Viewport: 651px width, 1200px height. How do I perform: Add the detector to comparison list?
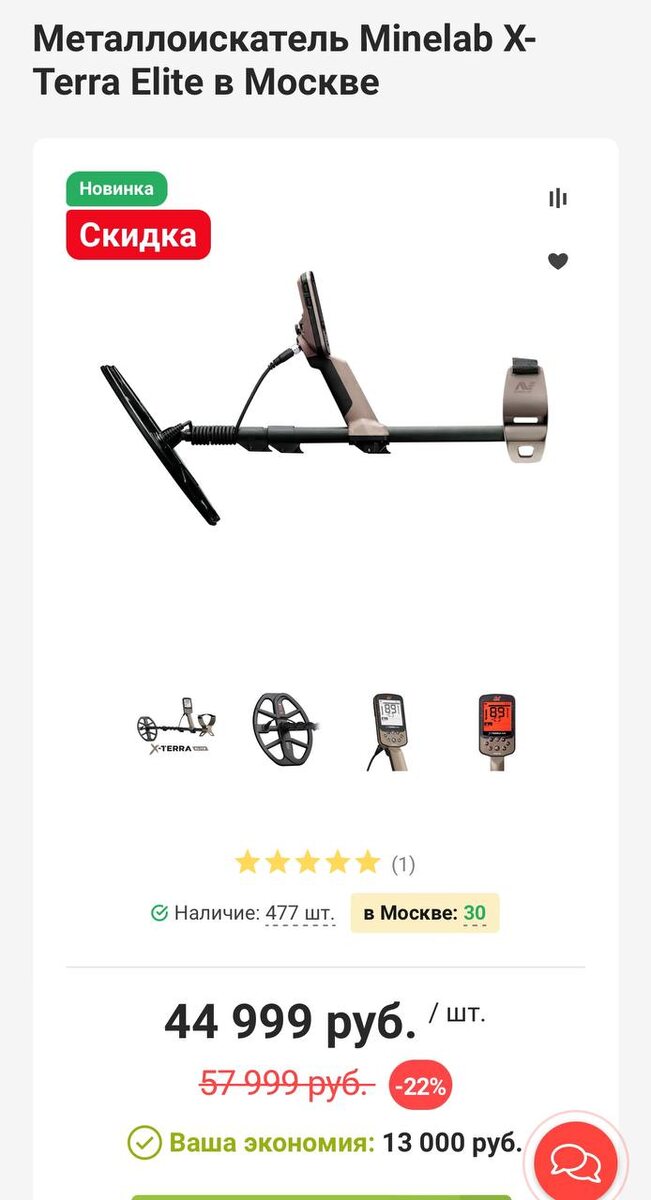[558, 198]
